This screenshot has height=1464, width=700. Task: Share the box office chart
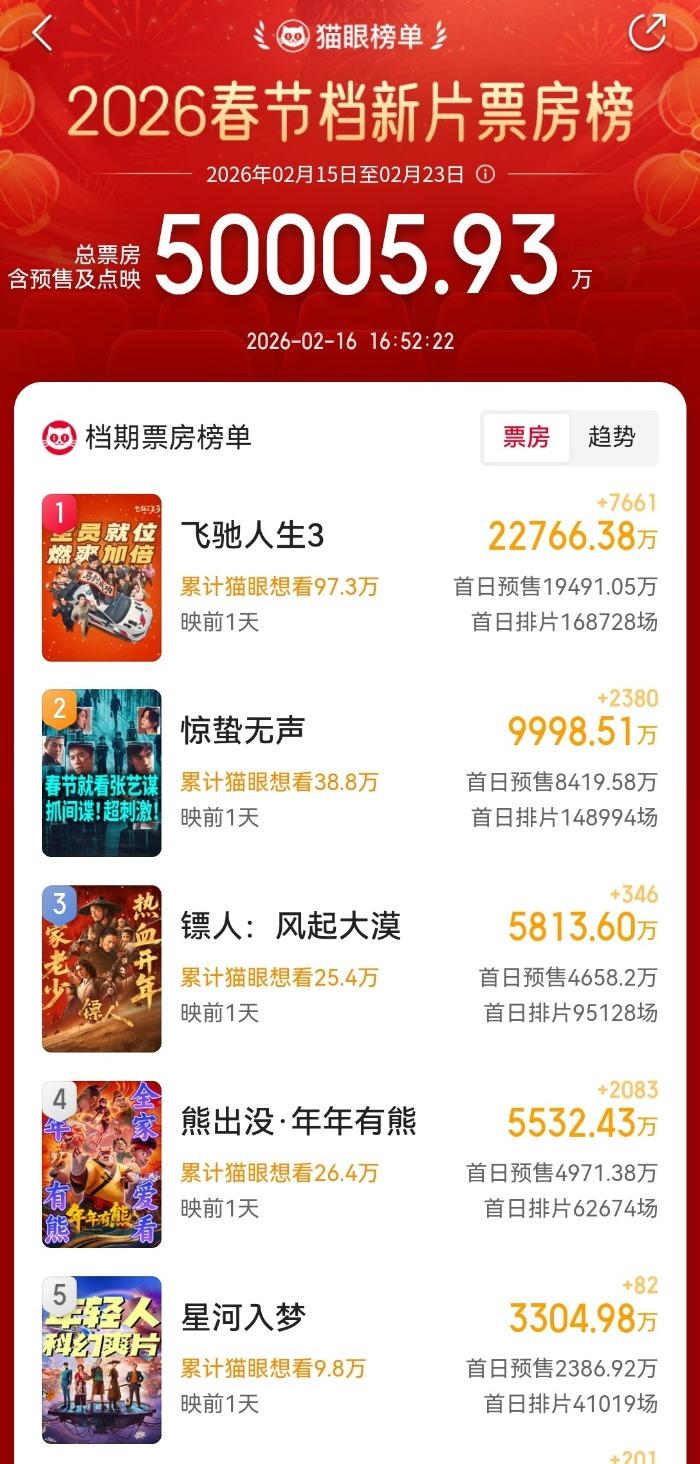click(647, 33)
